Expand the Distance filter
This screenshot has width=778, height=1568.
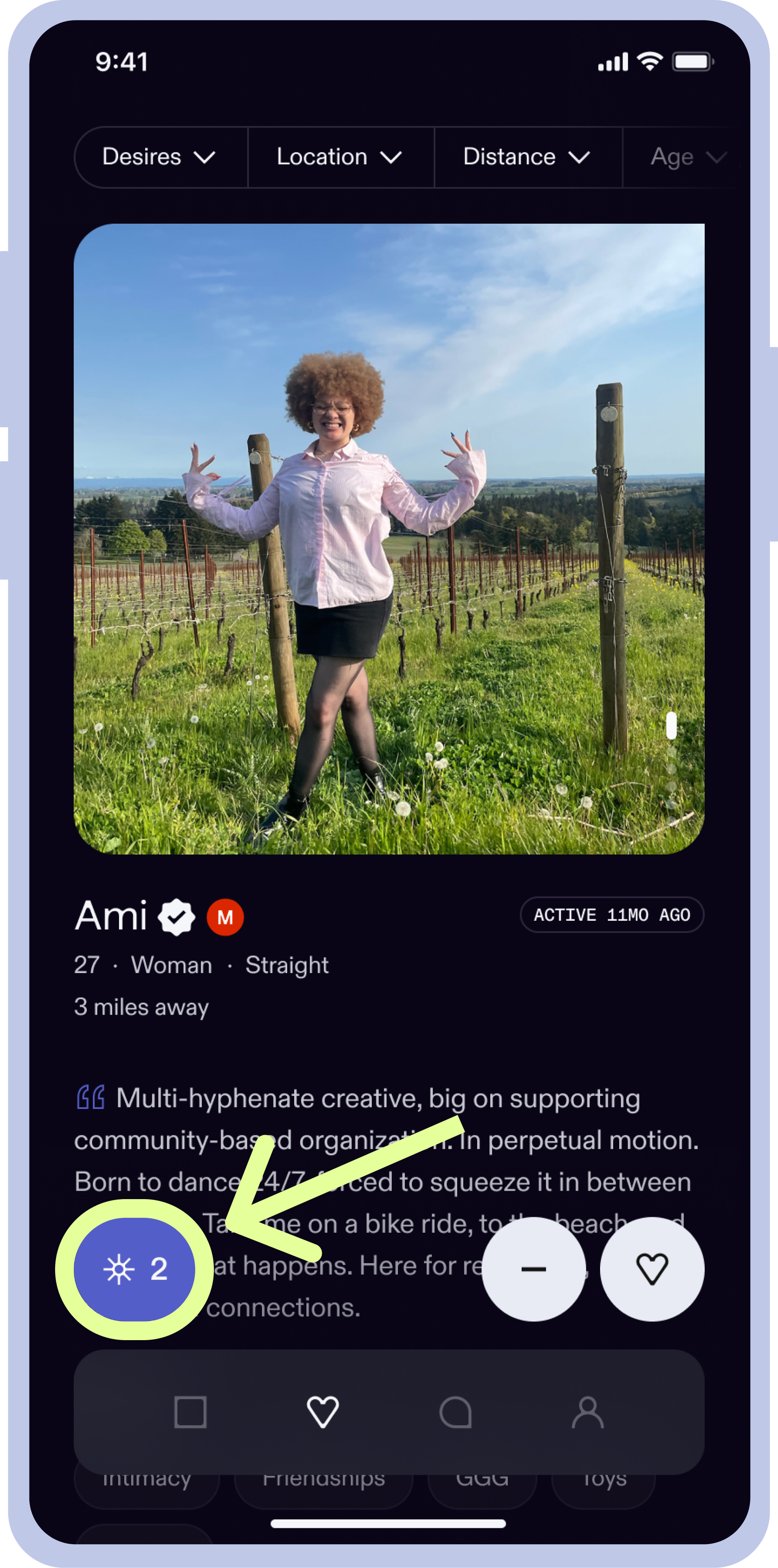[x=527, y=157]
